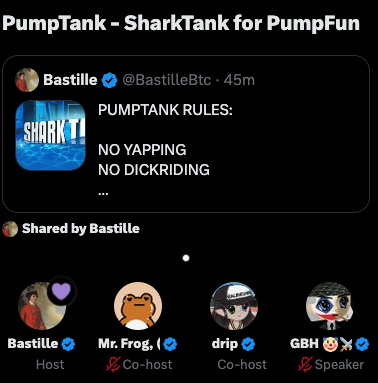Tap the Shared by Bastille line
The image size is (378, 383).
click(x=71, y=229)
